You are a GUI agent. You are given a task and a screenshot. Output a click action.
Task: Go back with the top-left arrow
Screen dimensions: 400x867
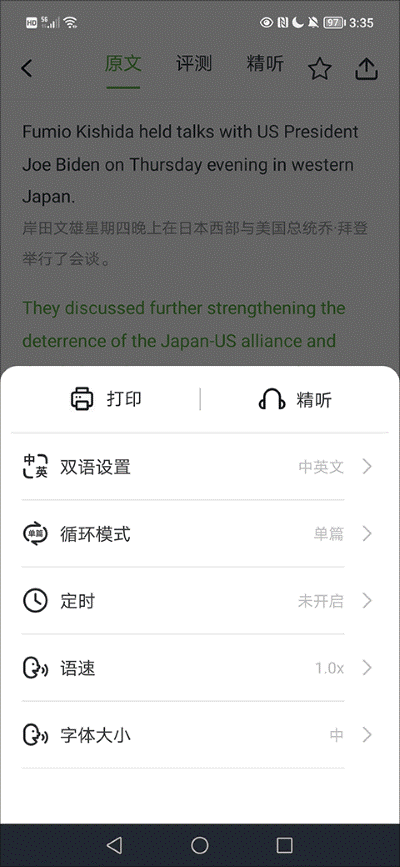27,68
